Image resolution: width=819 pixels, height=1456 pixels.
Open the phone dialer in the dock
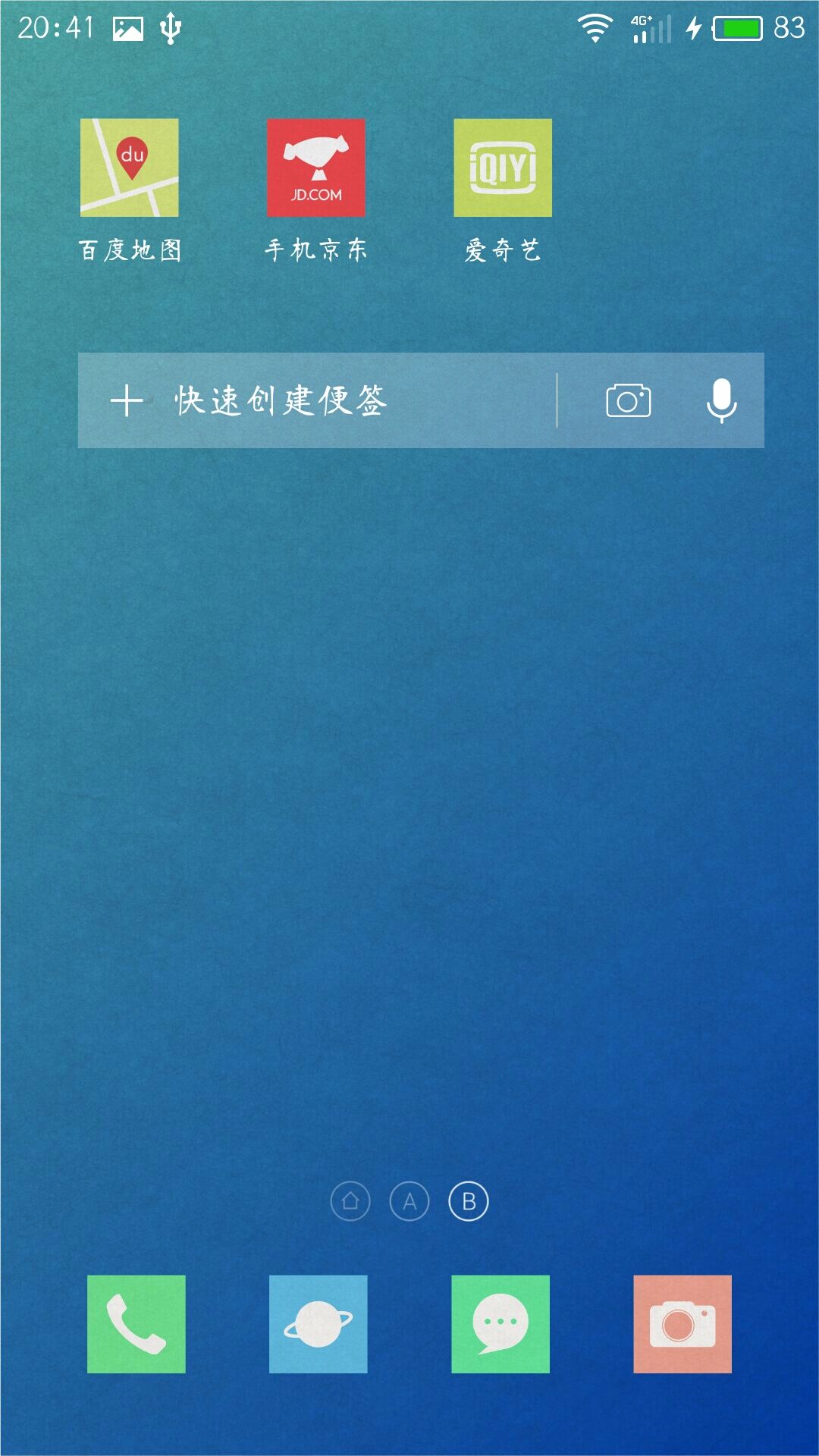pos(136,1324)
